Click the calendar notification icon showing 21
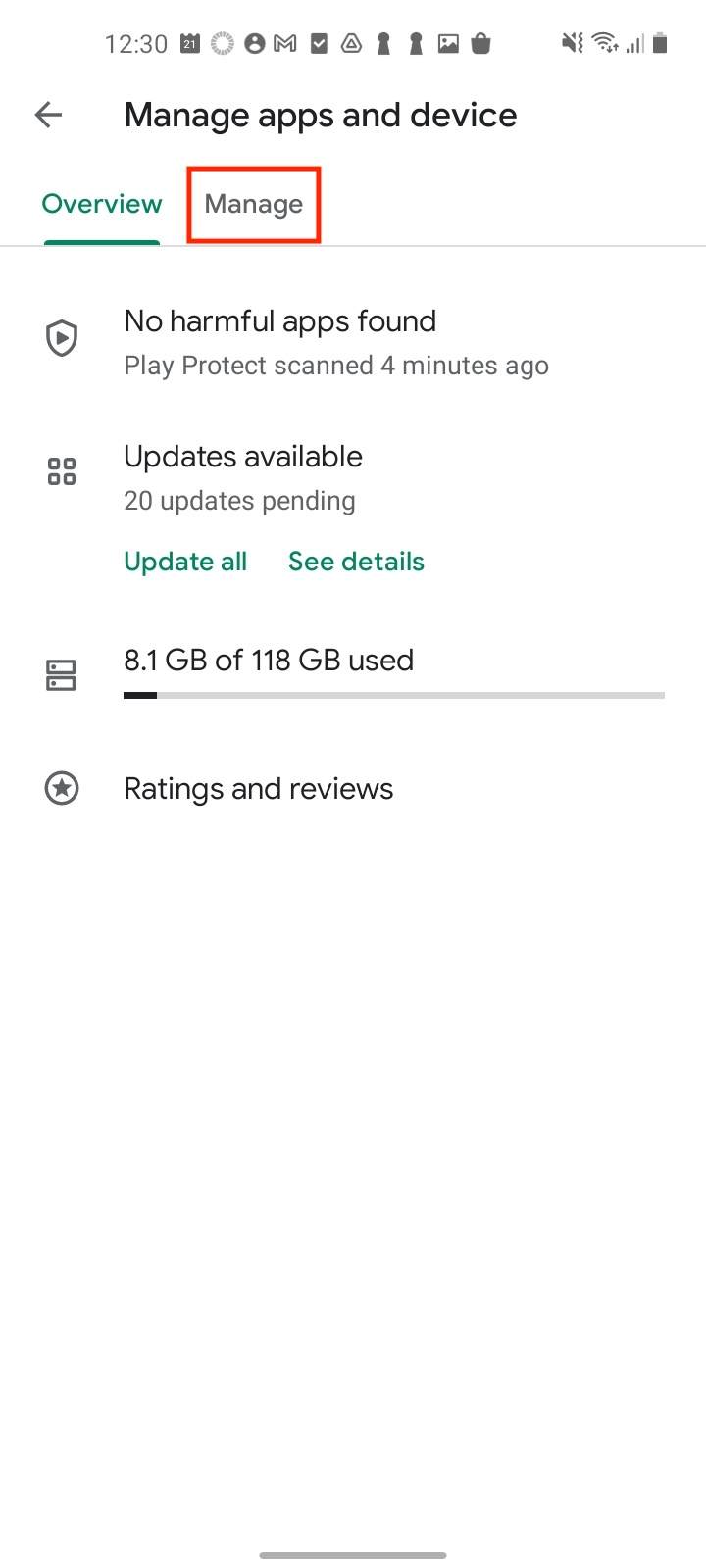Image resolution: width=706 pixels, height=1568 pixels. pyautogui.click(x=188, y=42)
